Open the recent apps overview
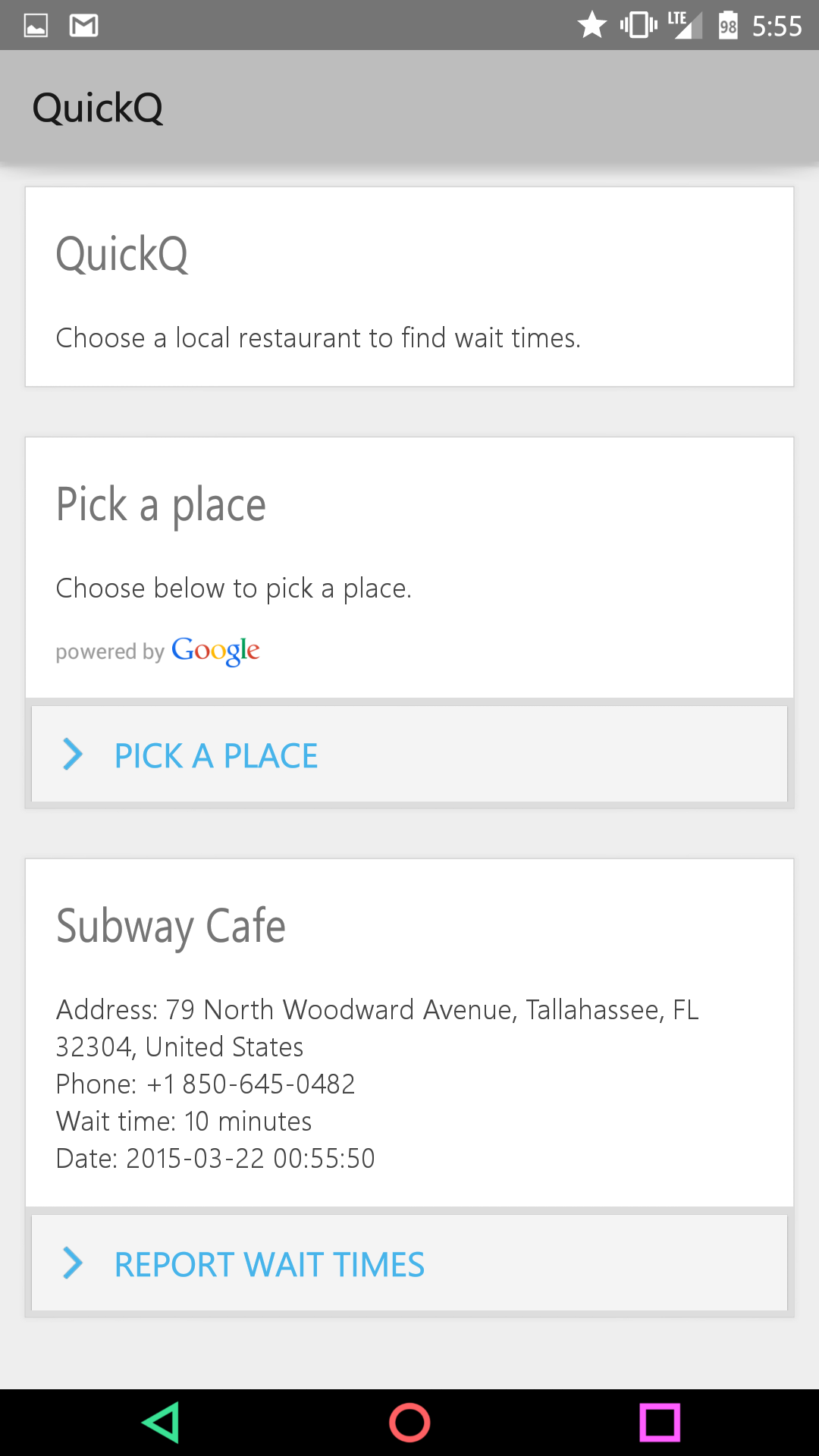 pyautogui.click(x=659, y=1423)
